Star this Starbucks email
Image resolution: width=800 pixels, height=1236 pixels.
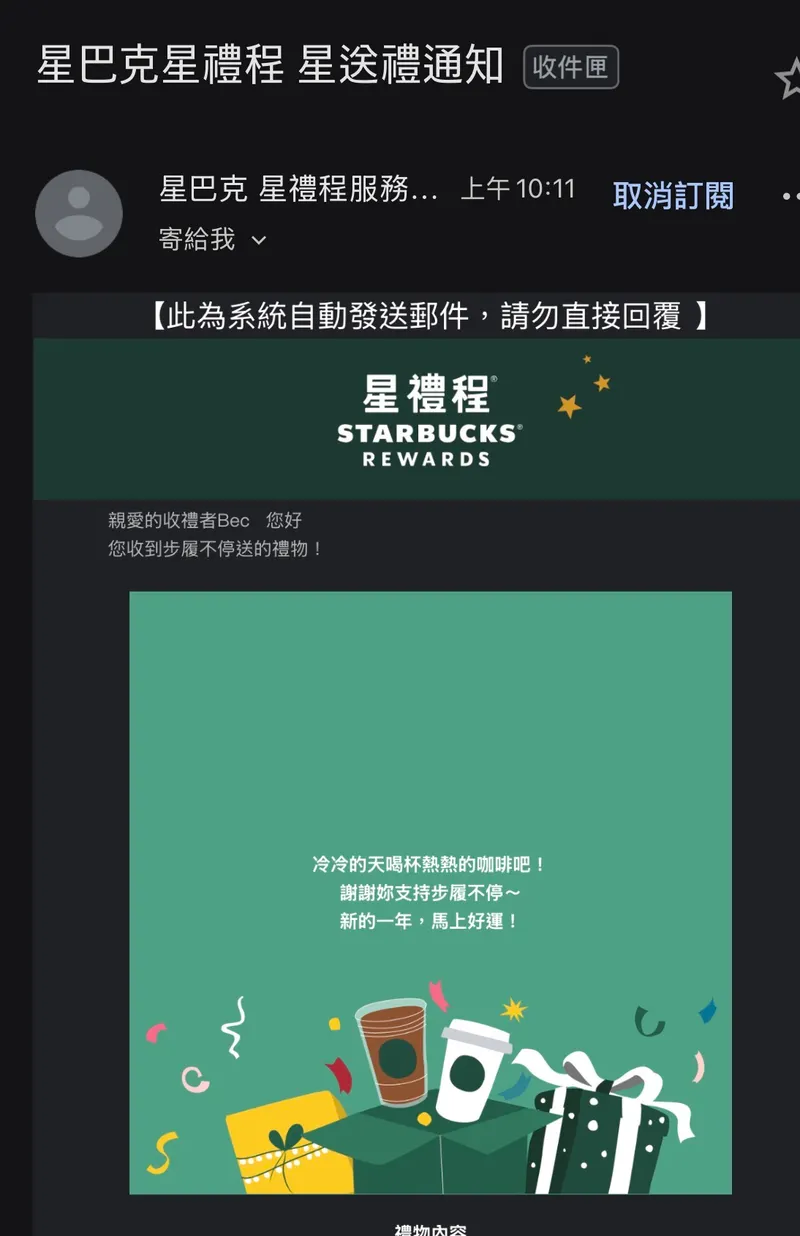[x=789, y=77]
